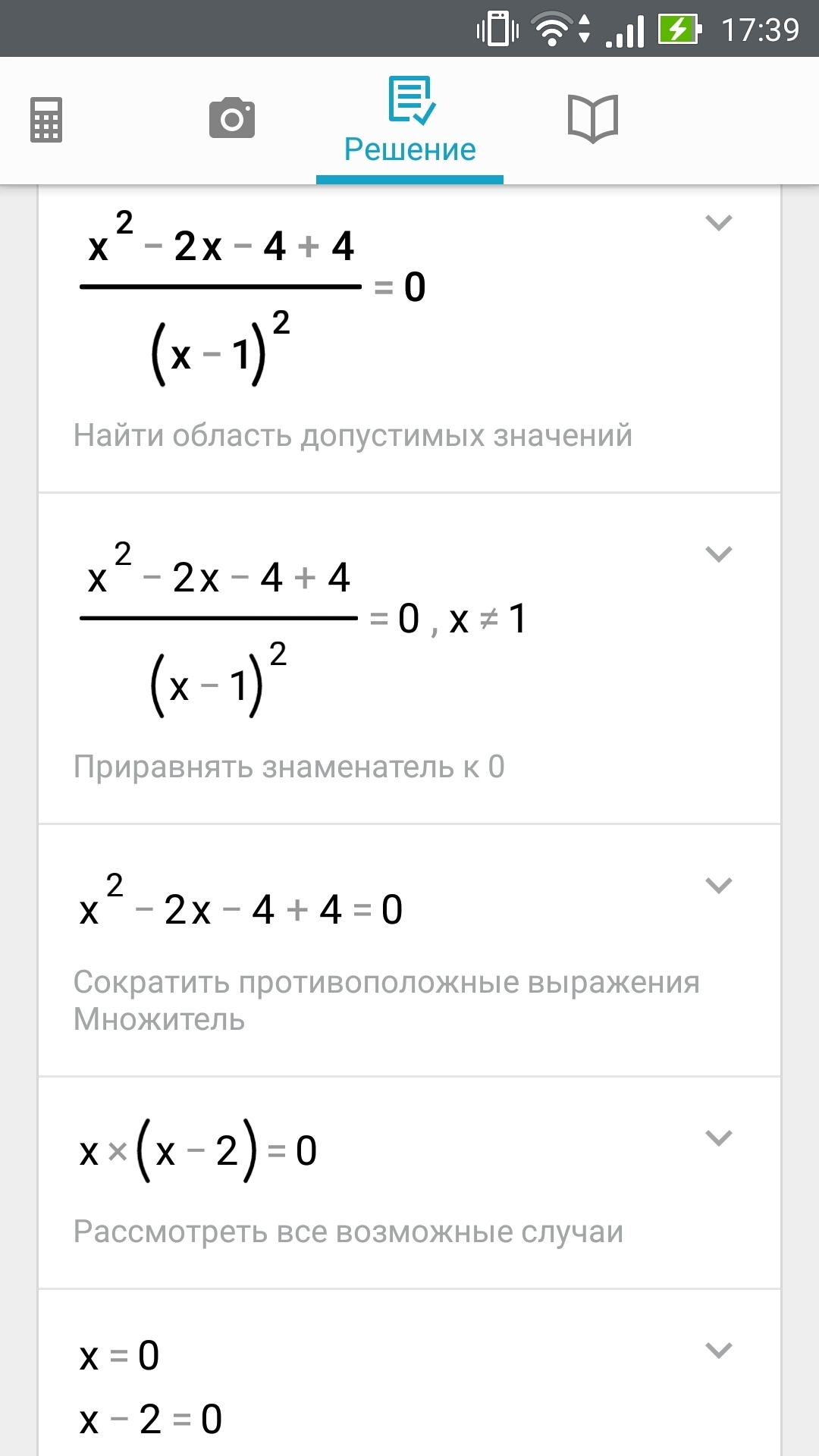Expand the step 'Рассмотреть все возможные случаи'
The height and width of the screenshot is (1456, 819).
click(x=718, y=1138)
